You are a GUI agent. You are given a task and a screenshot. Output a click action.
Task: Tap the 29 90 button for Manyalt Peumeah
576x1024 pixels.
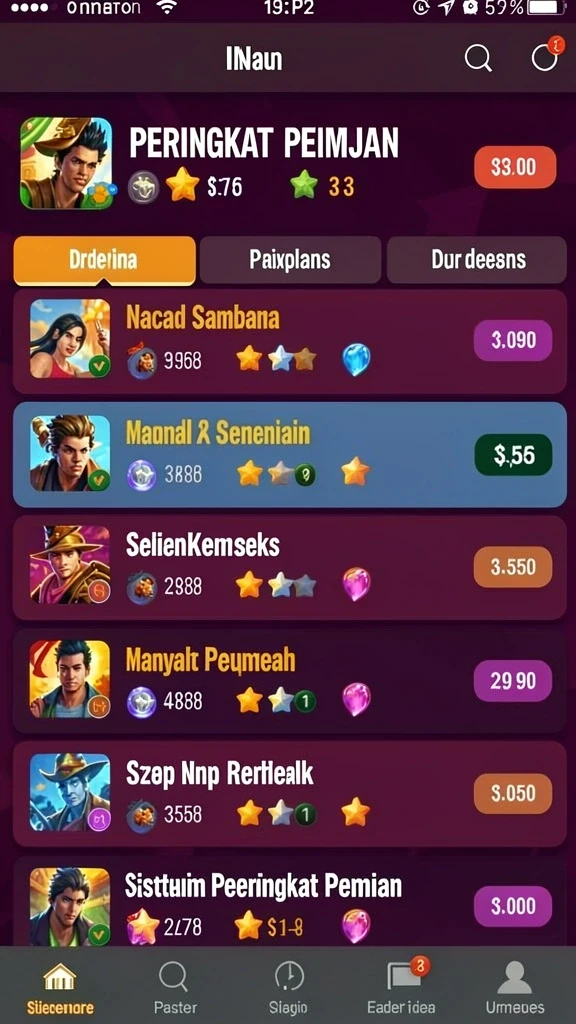(x=513, y=680)
